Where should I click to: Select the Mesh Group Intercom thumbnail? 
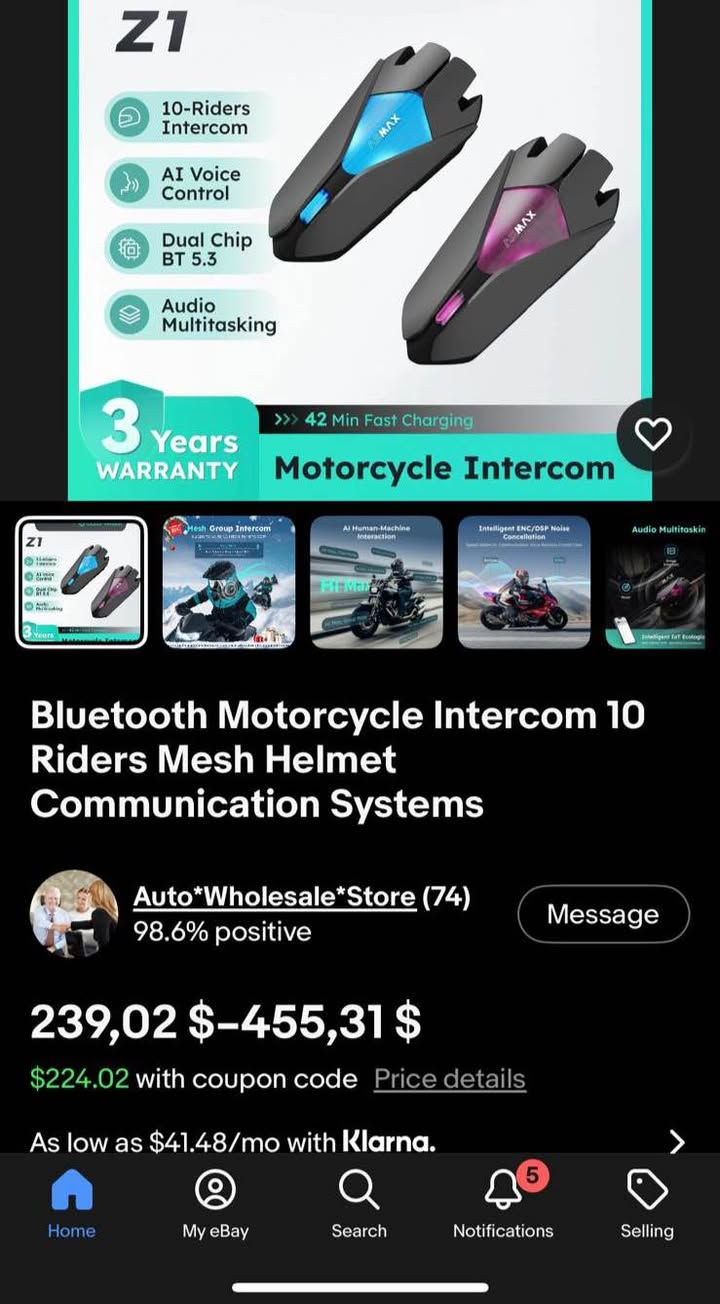click(x=229, y=582)
